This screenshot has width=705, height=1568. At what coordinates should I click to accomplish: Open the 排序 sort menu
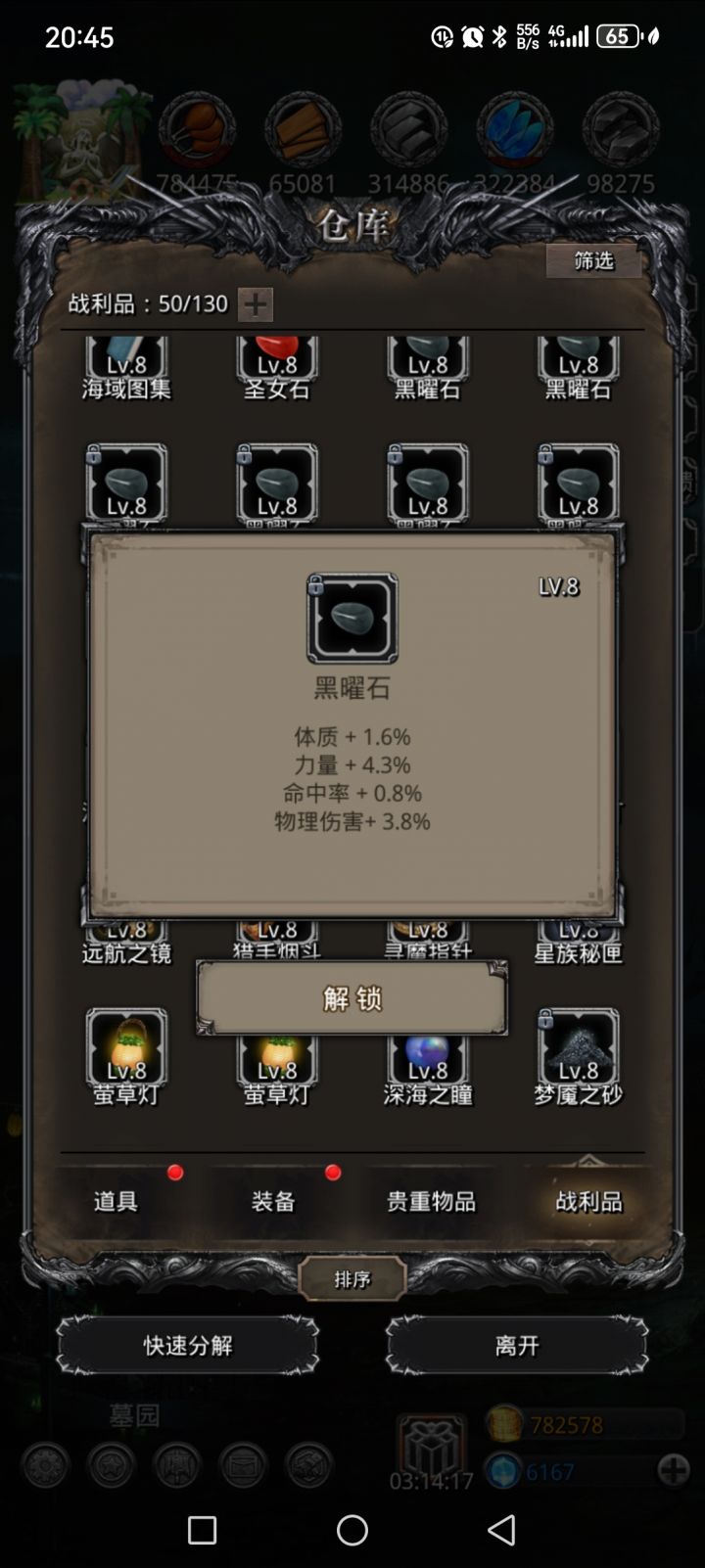click(x=352, y=1278)
